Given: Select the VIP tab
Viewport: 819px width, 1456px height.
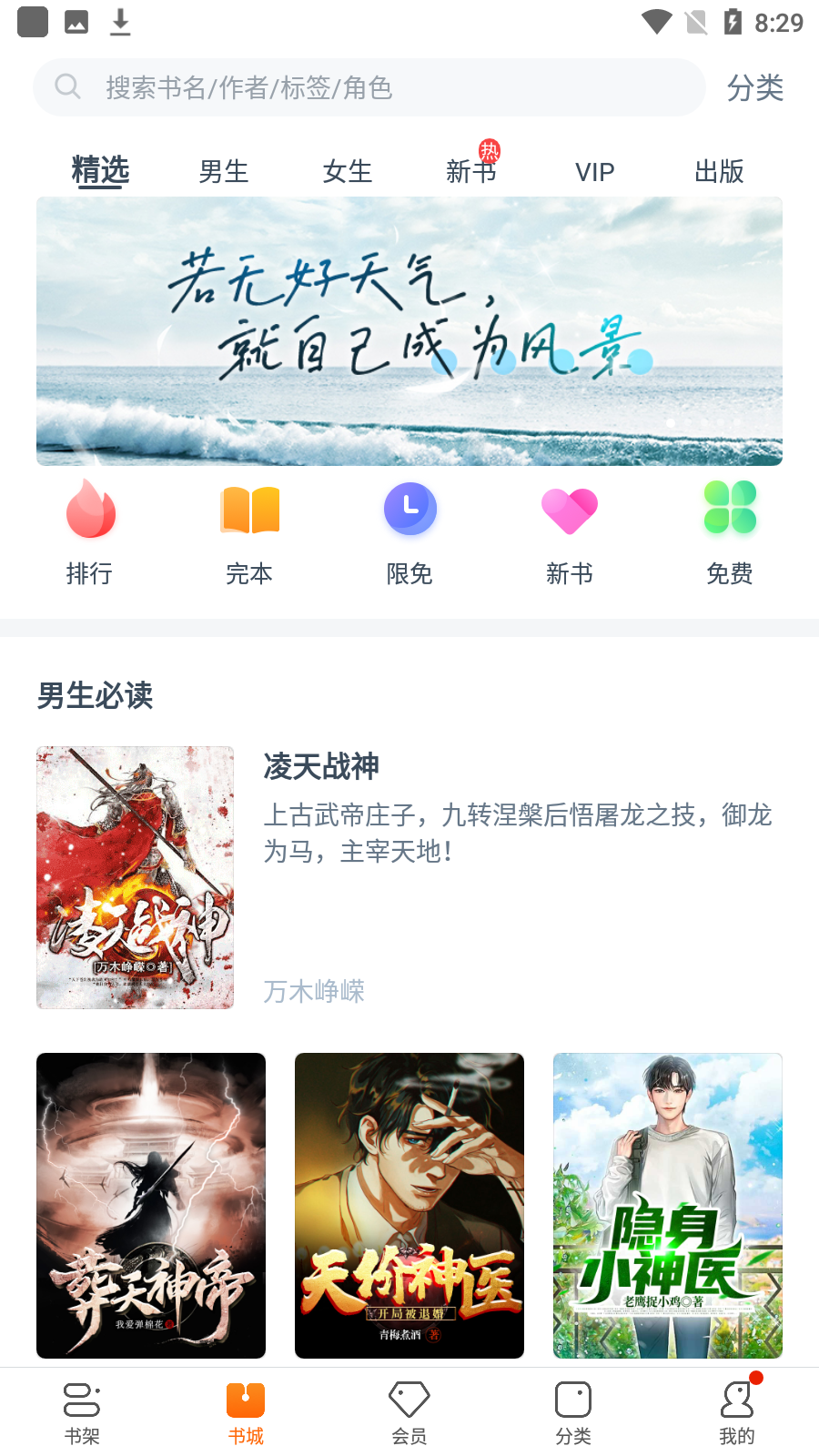Looking at the screenshot, I should pos(595,171).
